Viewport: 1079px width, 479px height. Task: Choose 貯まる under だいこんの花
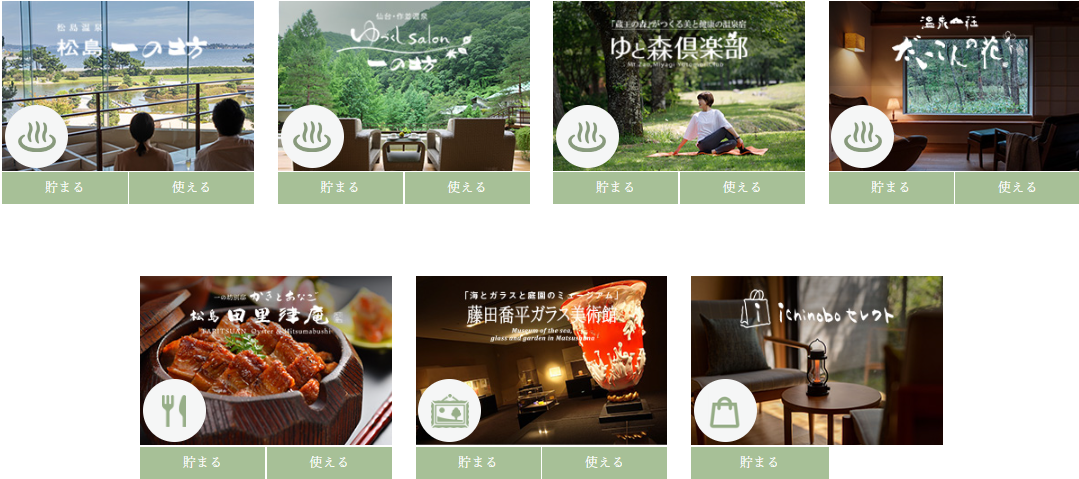point(890,187)
